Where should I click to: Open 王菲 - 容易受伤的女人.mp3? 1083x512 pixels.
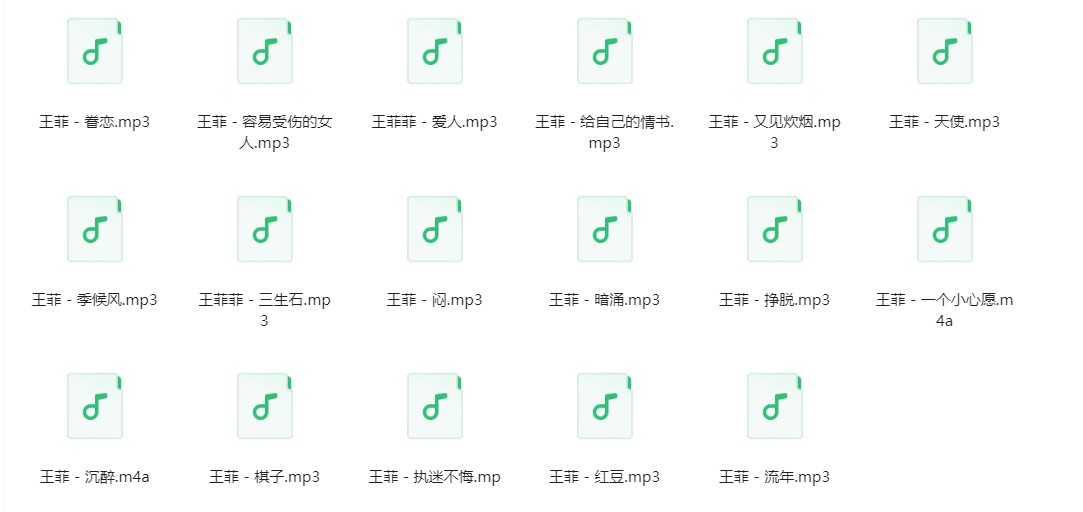click(265, 52)
